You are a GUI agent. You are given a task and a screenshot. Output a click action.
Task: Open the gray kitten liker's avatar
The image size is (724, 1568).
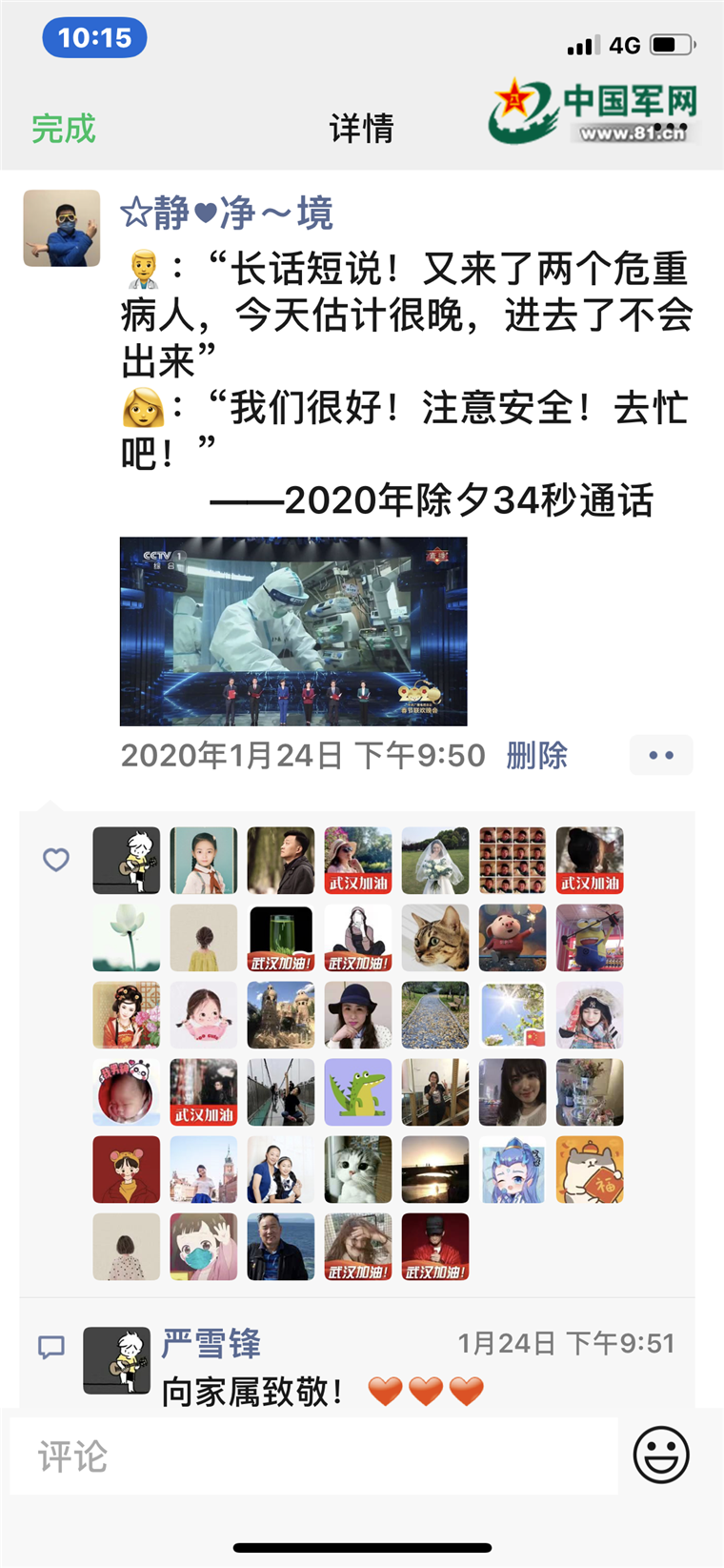pos(358,1170)
